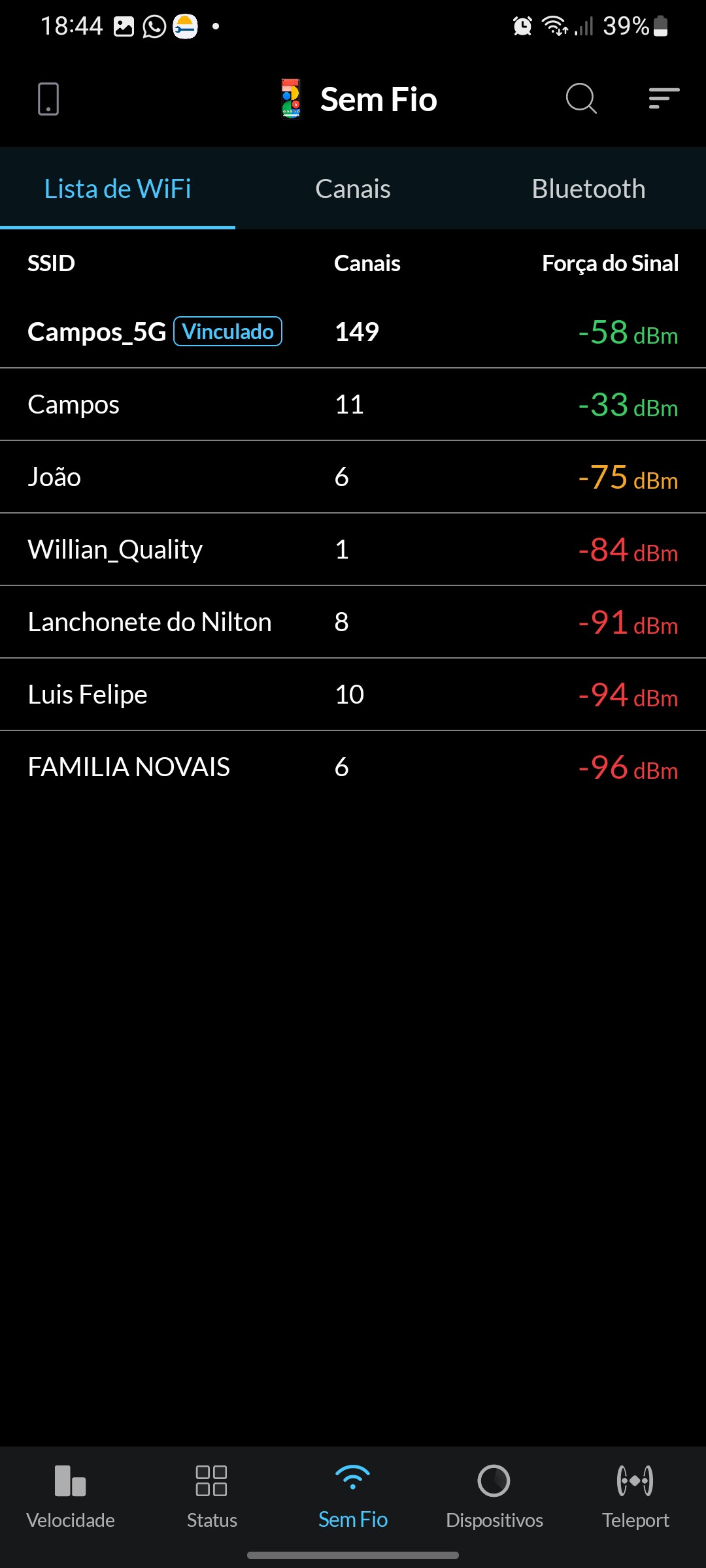The image size is (706, 1568).
Task: Switch to the Canais tab
Action: 353,189
